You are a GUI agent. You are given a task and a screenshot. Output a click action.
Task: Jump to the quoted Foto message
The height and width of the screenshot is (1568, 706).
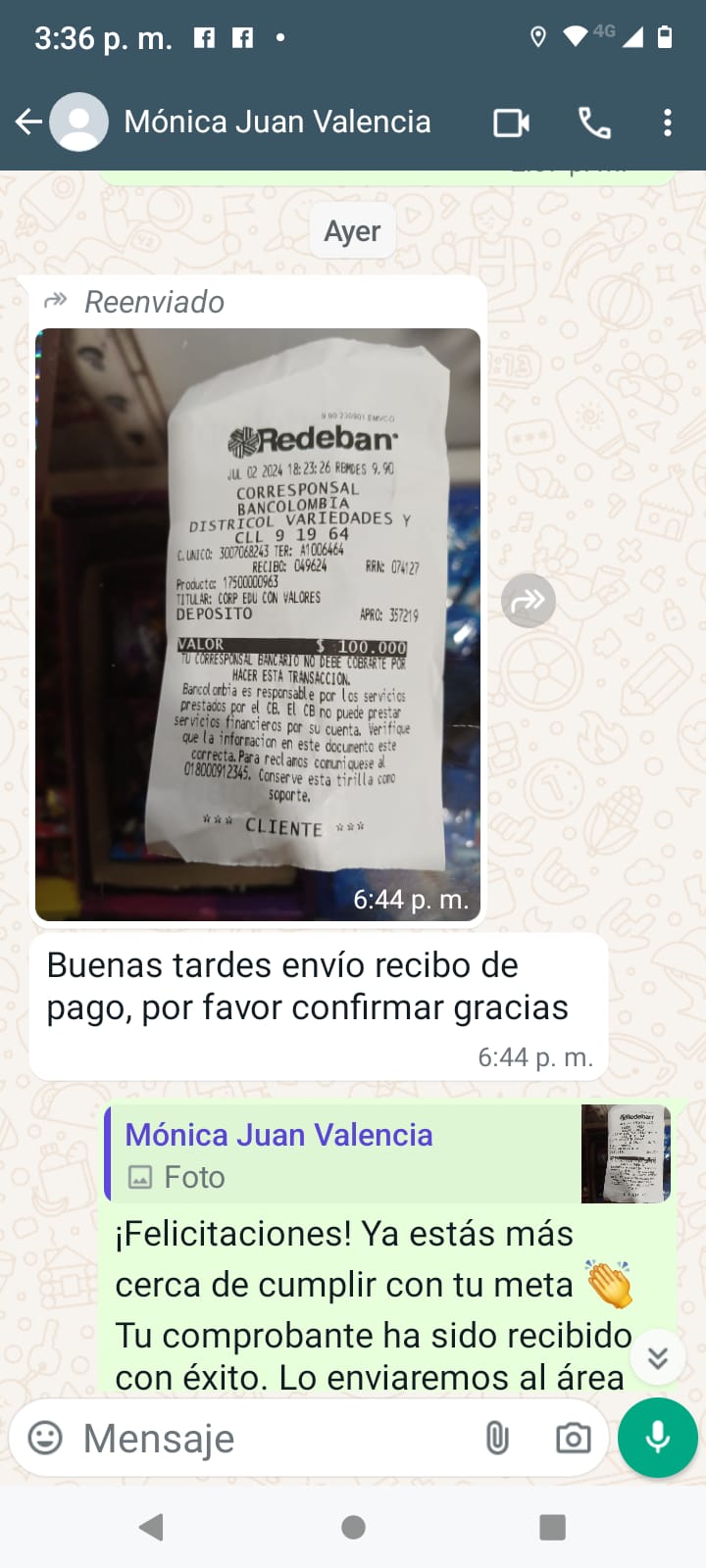(x=388, y=1153)
